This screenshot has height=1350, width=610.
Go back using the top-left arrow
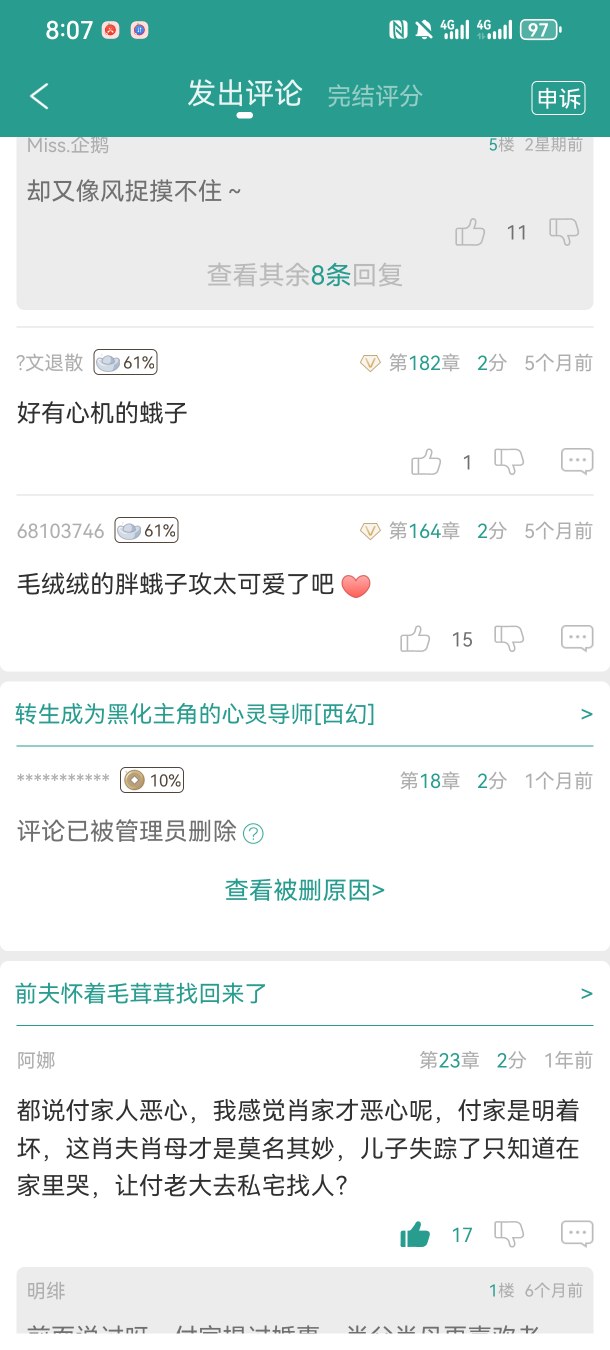coord(39,96)
